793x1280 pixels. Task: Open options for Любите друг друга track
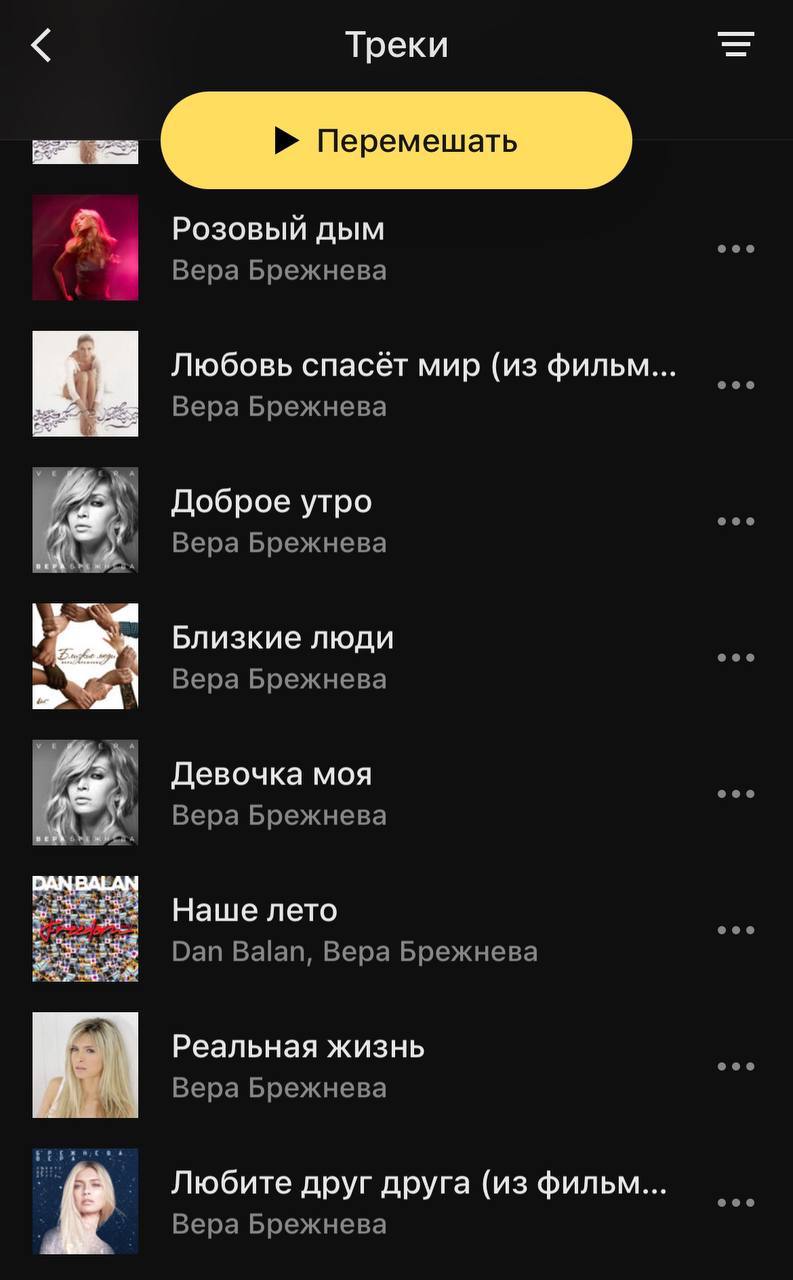coord(736,1202)
